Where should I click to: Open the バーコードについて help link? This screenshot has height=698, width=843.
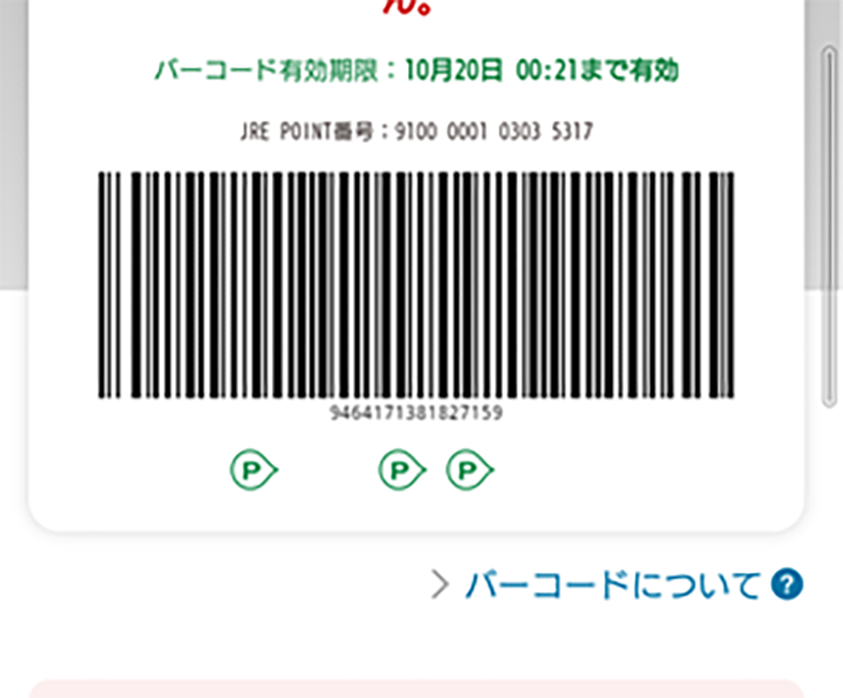pyautogui.click(x=613, y=585)
